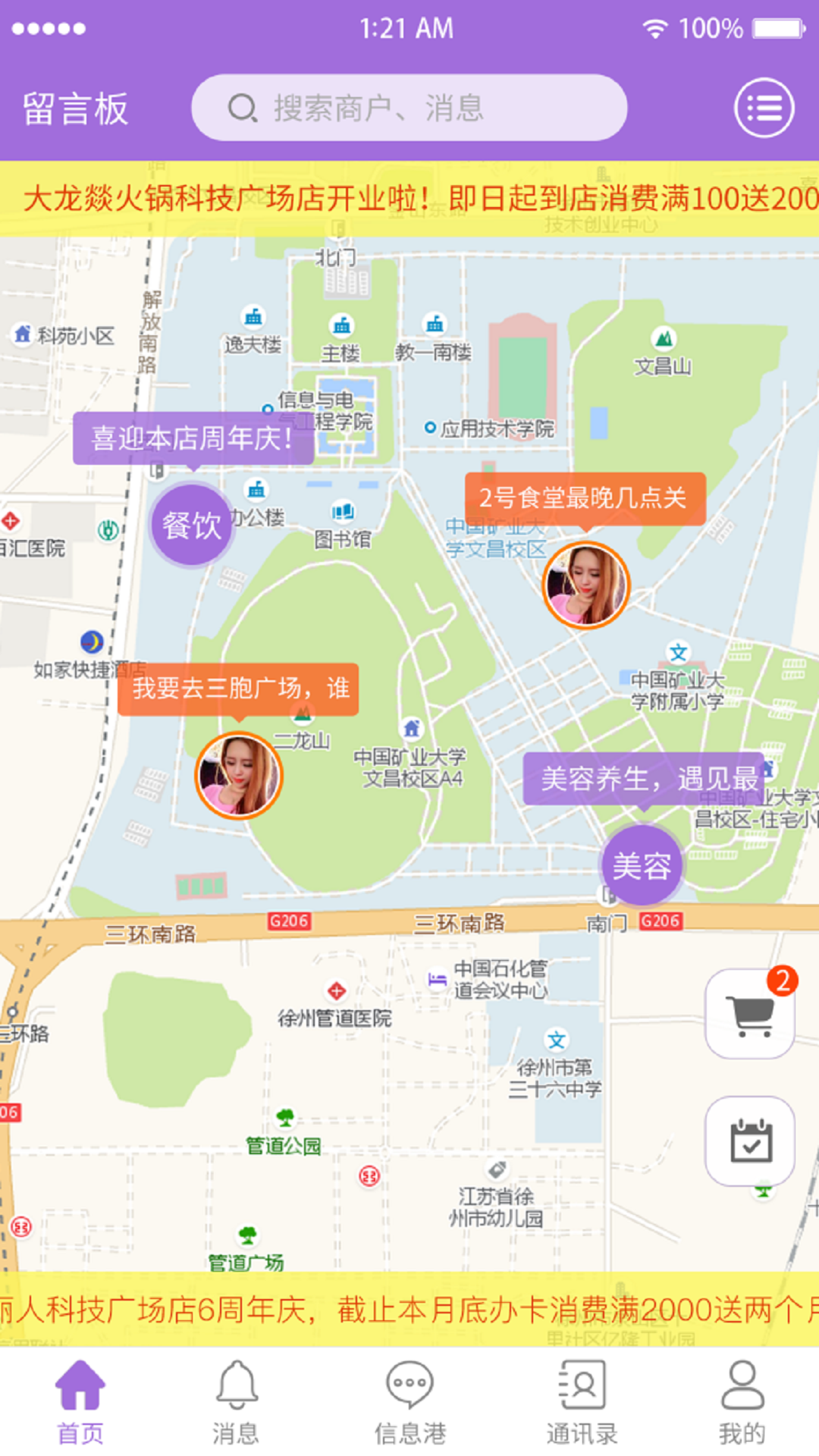Viewport: 819px width, 1456px height.
Task: Tap the 美容 map marker
Action: (642, 865)
